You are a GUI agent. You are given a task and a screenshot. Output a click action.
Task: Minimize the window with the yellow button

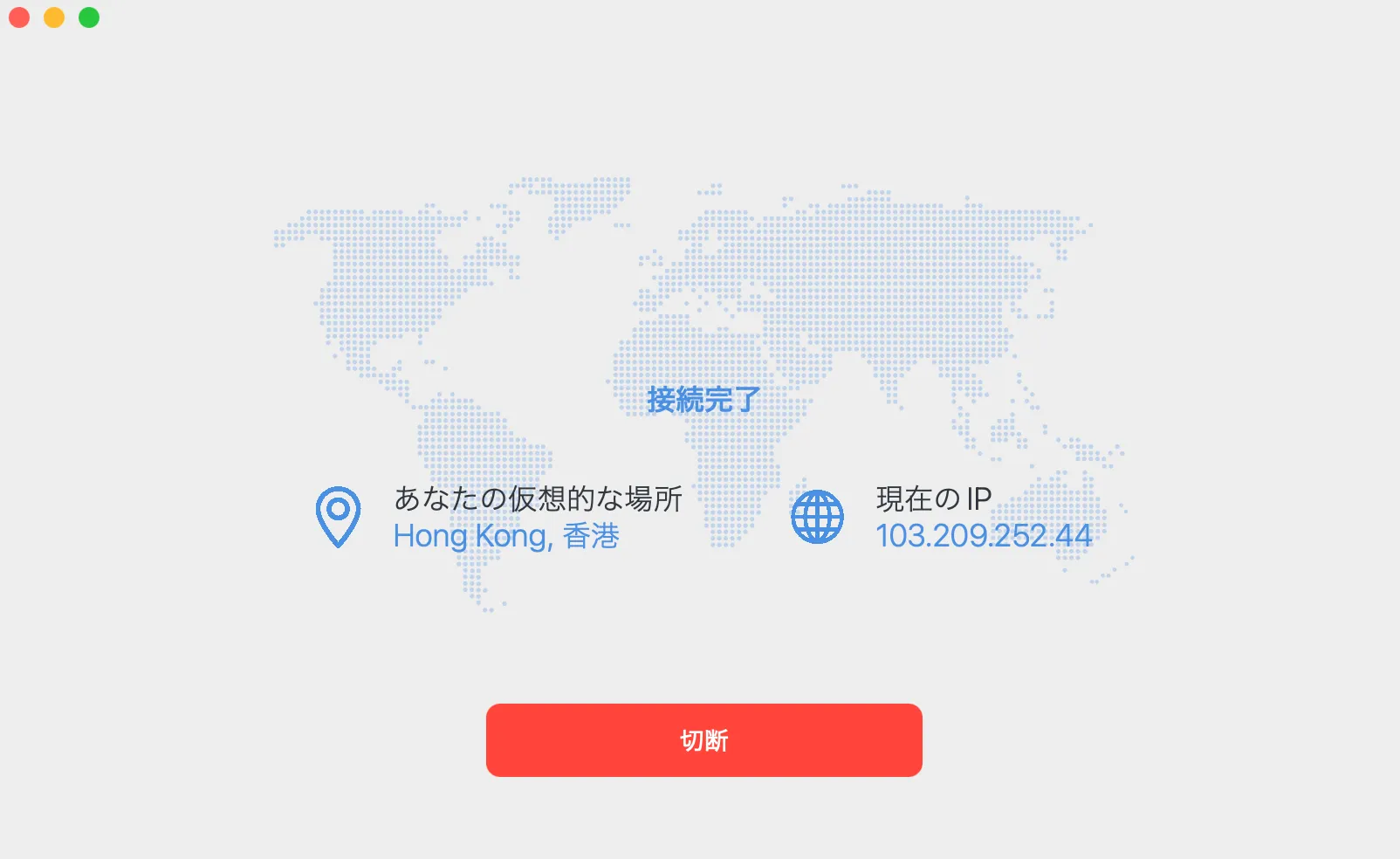[54, 17]
